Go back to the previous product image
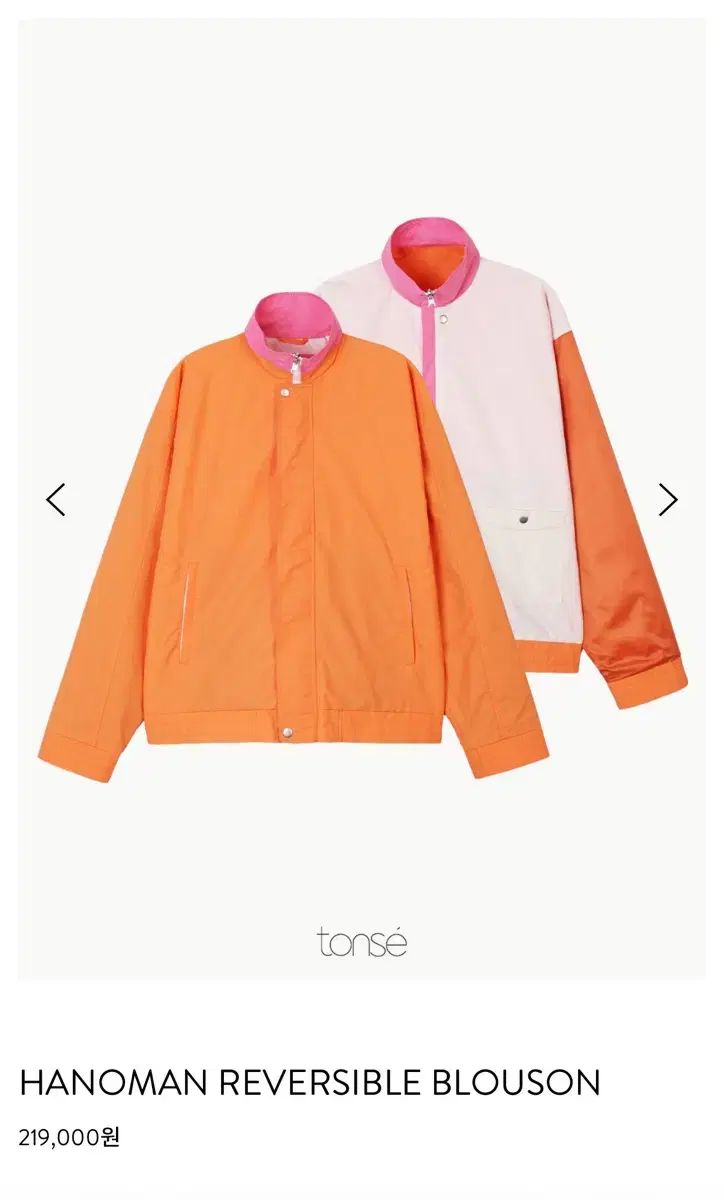 click(56, 499)
